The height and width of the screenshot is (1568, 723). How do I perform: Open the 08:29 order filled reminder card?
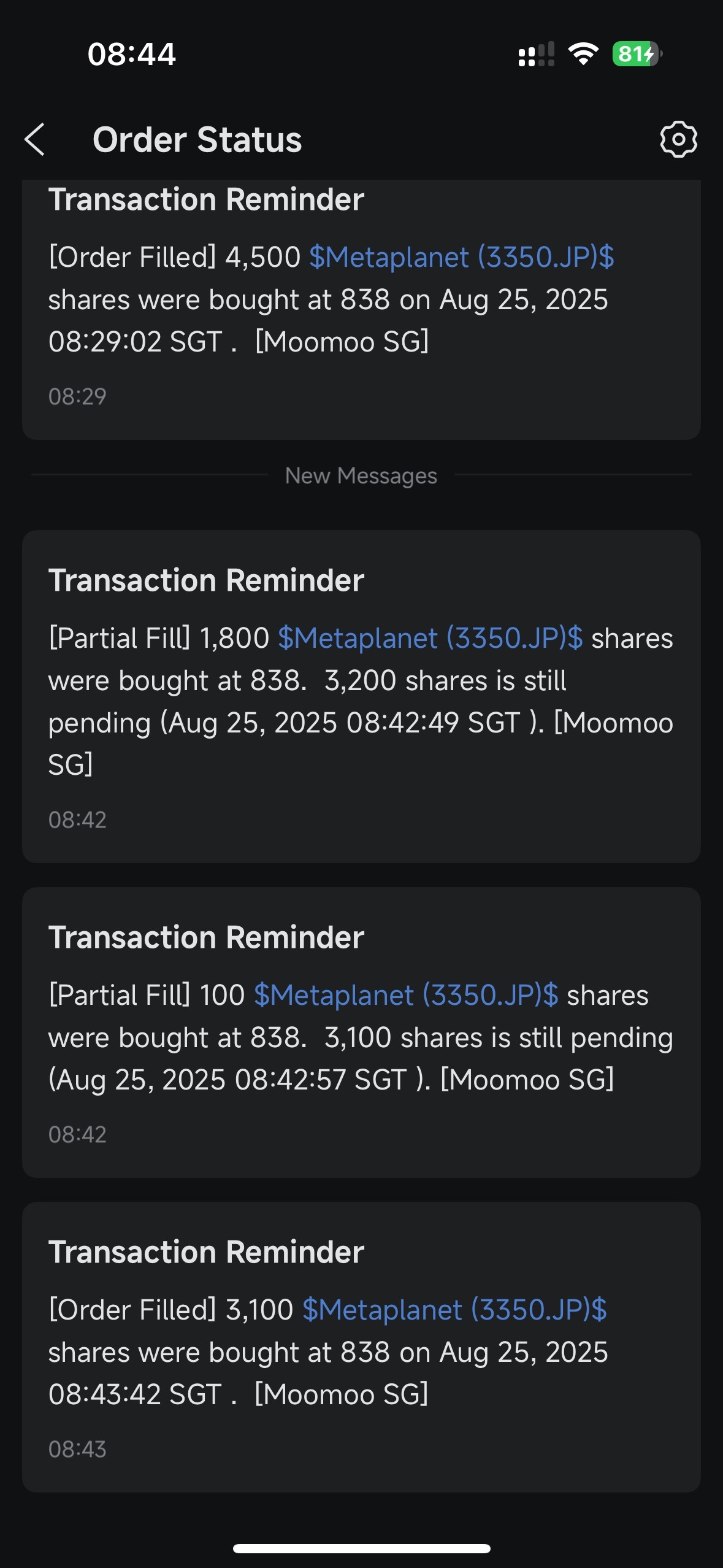[x=361, y=309]
